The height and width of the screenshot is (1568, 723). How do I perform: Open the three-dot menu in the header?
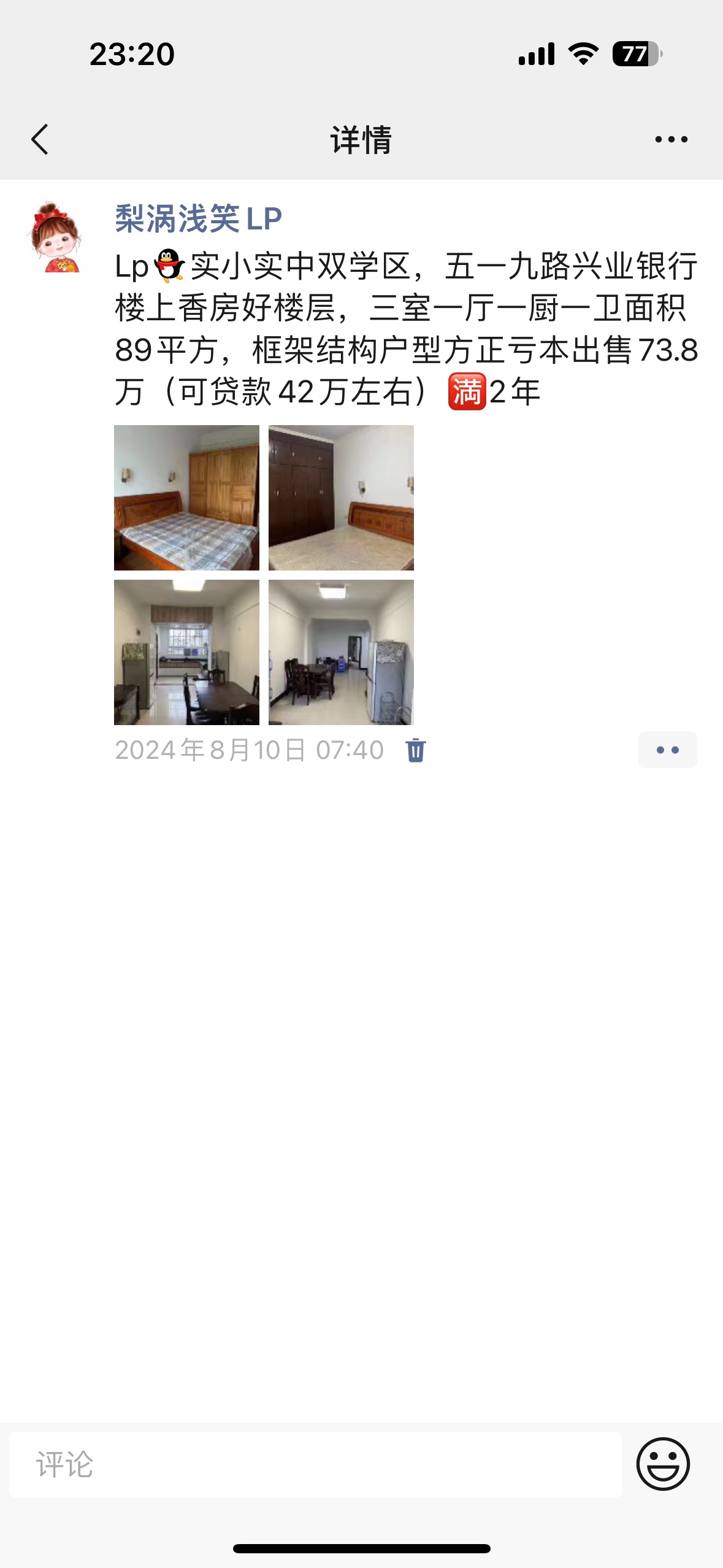tap(671, 139)
